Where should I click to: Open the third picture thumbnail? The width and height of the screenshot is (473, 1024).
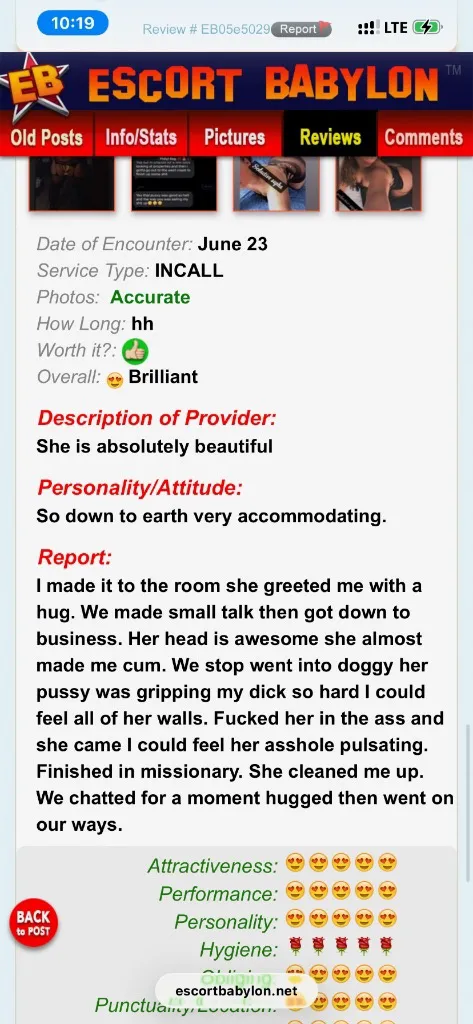[x=276, y=184]
